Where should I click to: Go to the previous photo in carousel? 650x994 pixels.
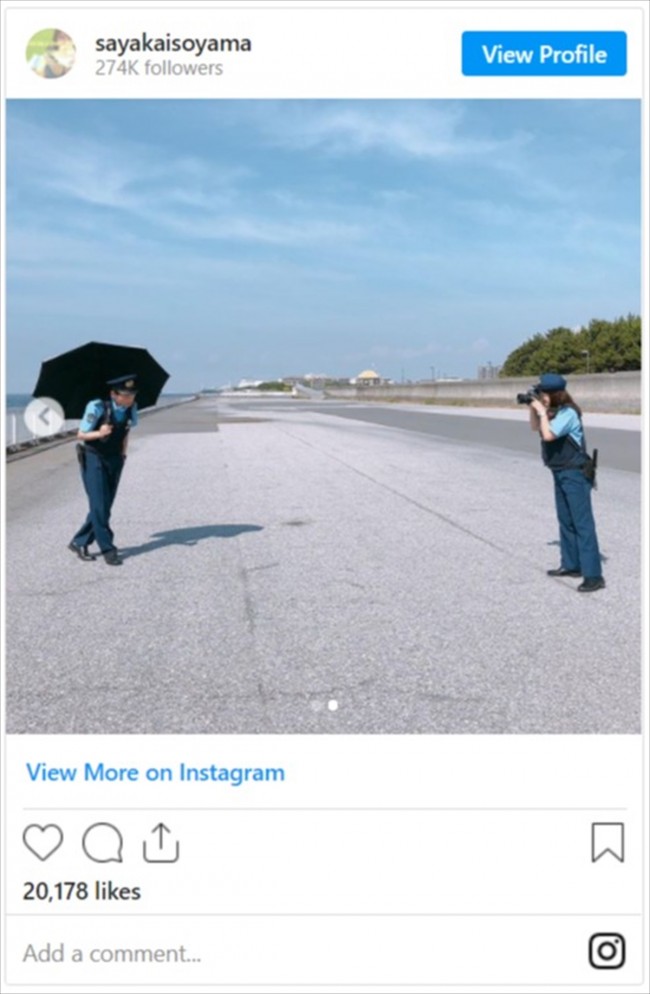tap(44, 417)
